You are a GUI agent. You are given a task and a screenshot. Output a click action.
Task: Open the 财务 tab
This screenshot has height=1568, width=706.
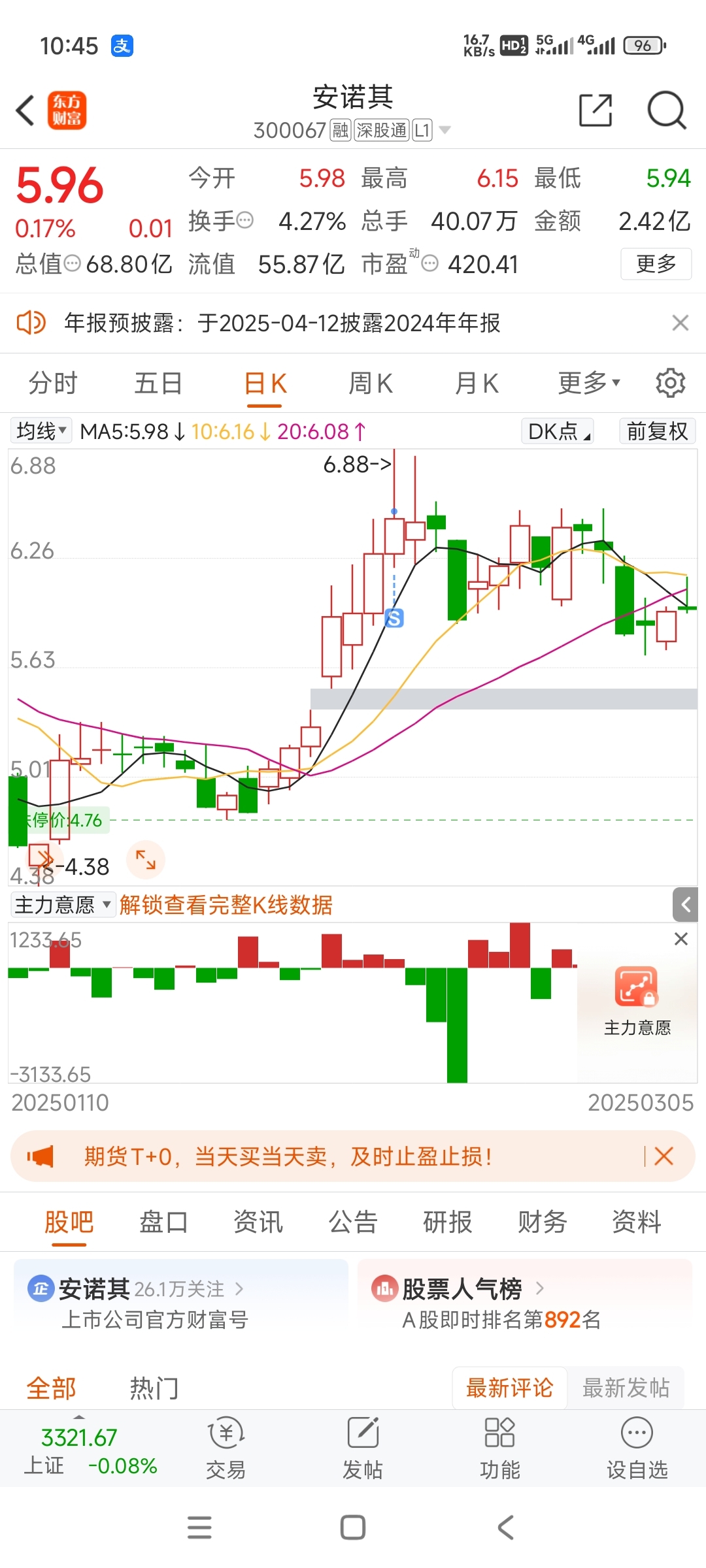[542, 1222]
